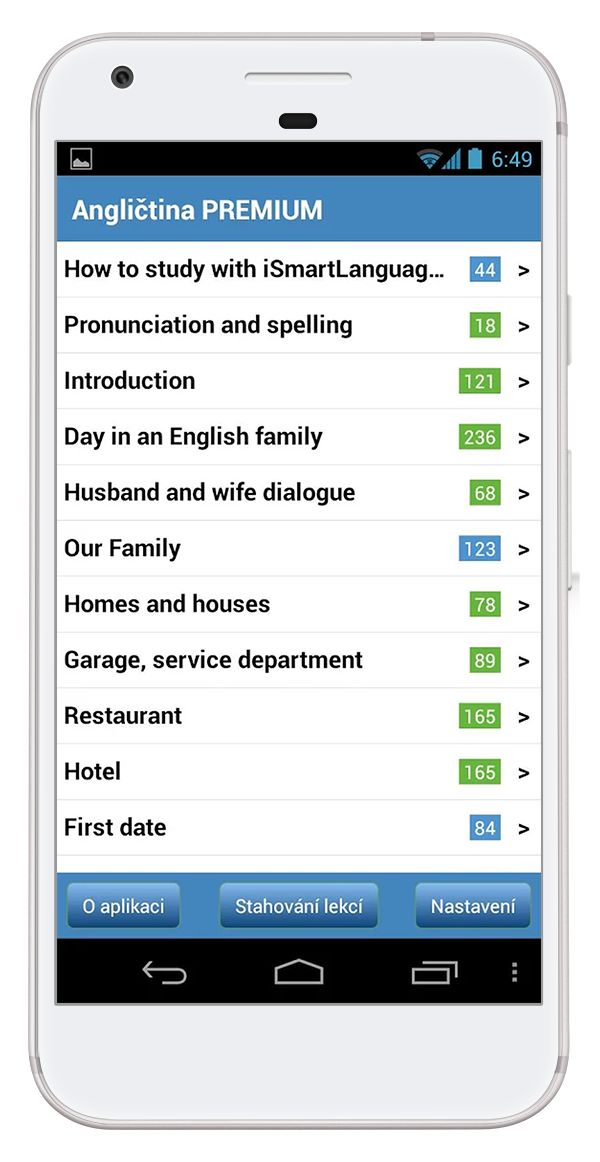
Task: Tap the system home button
Action: [x=299, y=972]
